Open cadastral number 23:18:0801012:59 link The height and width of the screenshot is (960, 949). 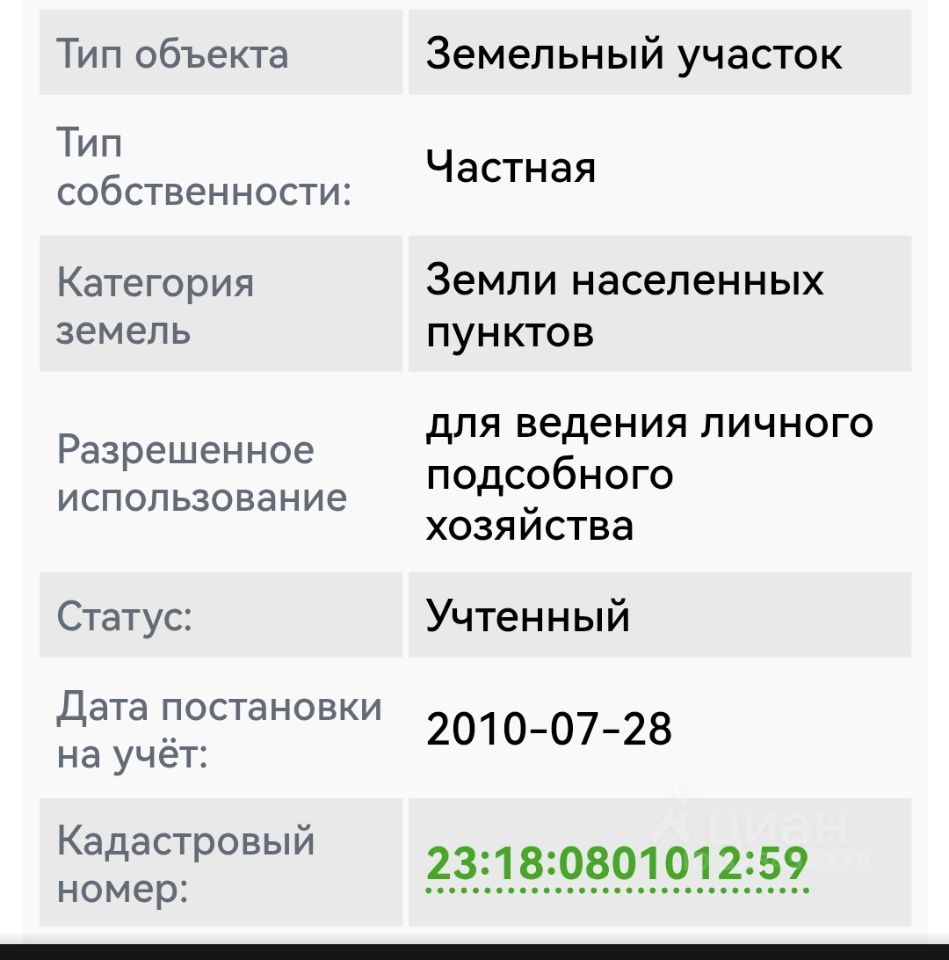coord(616,863)
